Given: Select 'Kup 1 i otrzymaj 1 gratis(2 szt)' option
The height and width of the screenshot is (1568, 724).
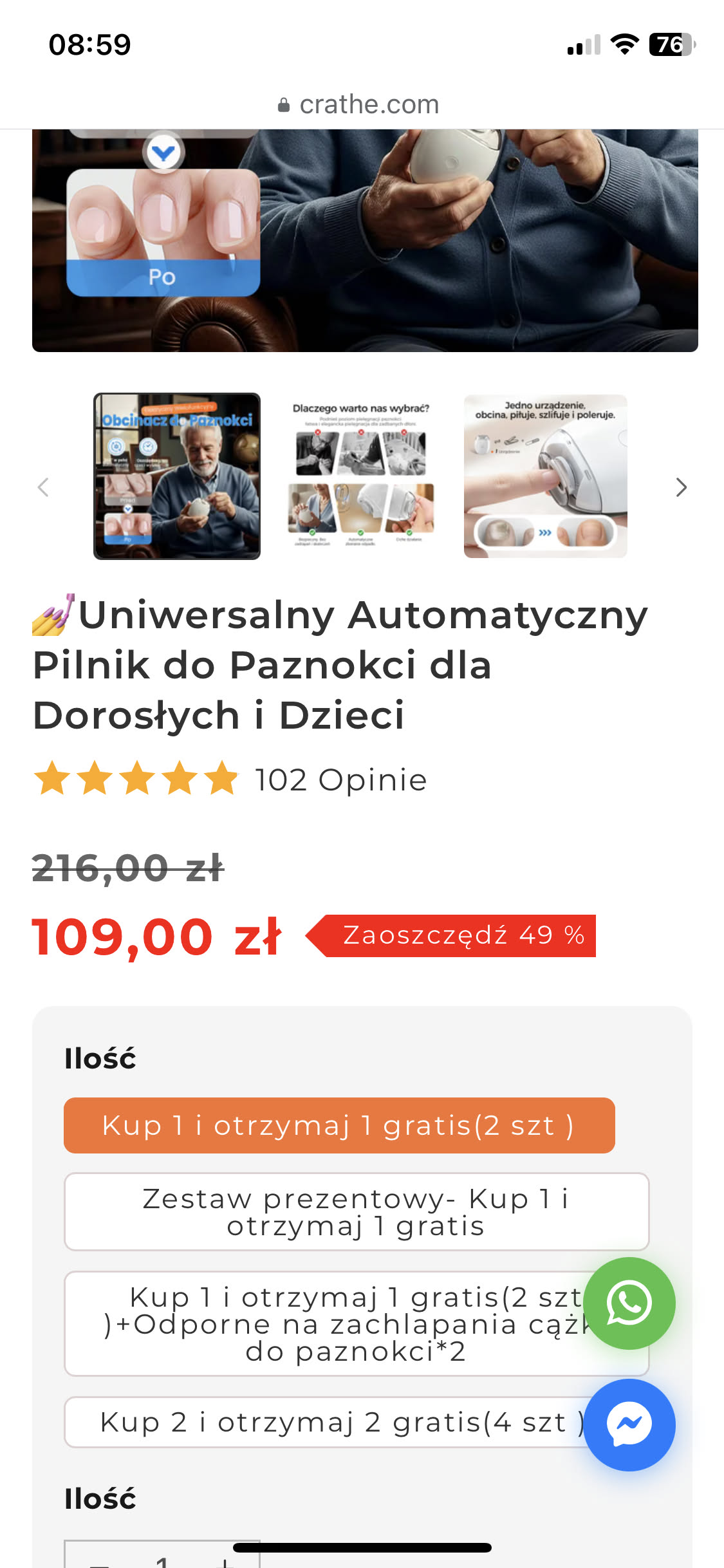Looking at the screenshot, I should click(339, 1125).
